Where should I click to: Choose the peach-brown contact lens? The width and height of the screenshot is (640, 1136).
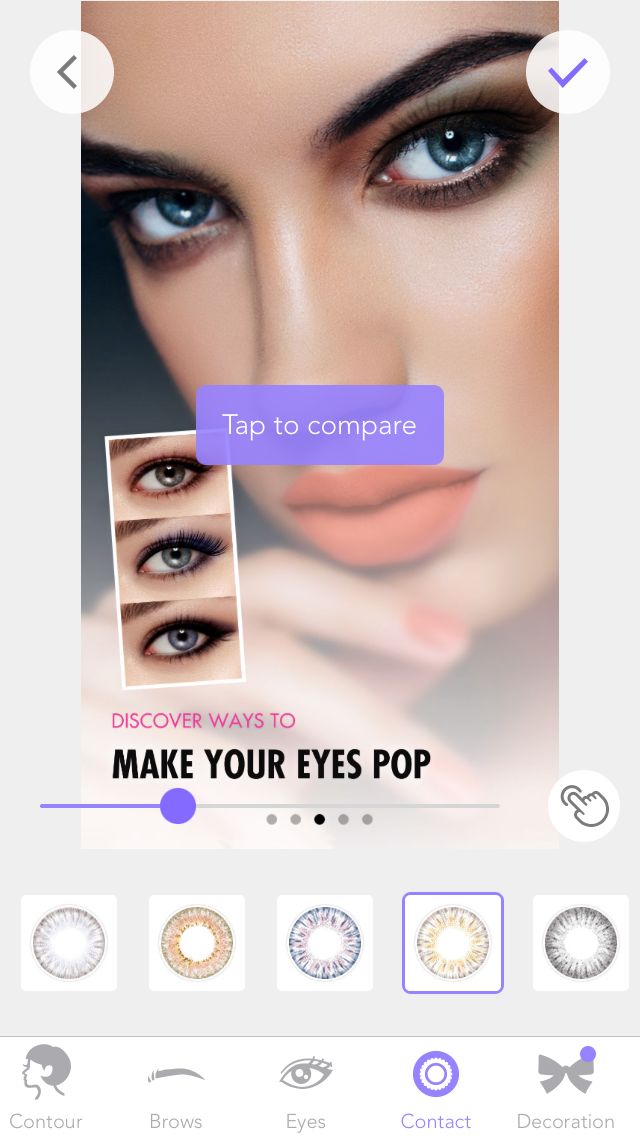point(196,943)
